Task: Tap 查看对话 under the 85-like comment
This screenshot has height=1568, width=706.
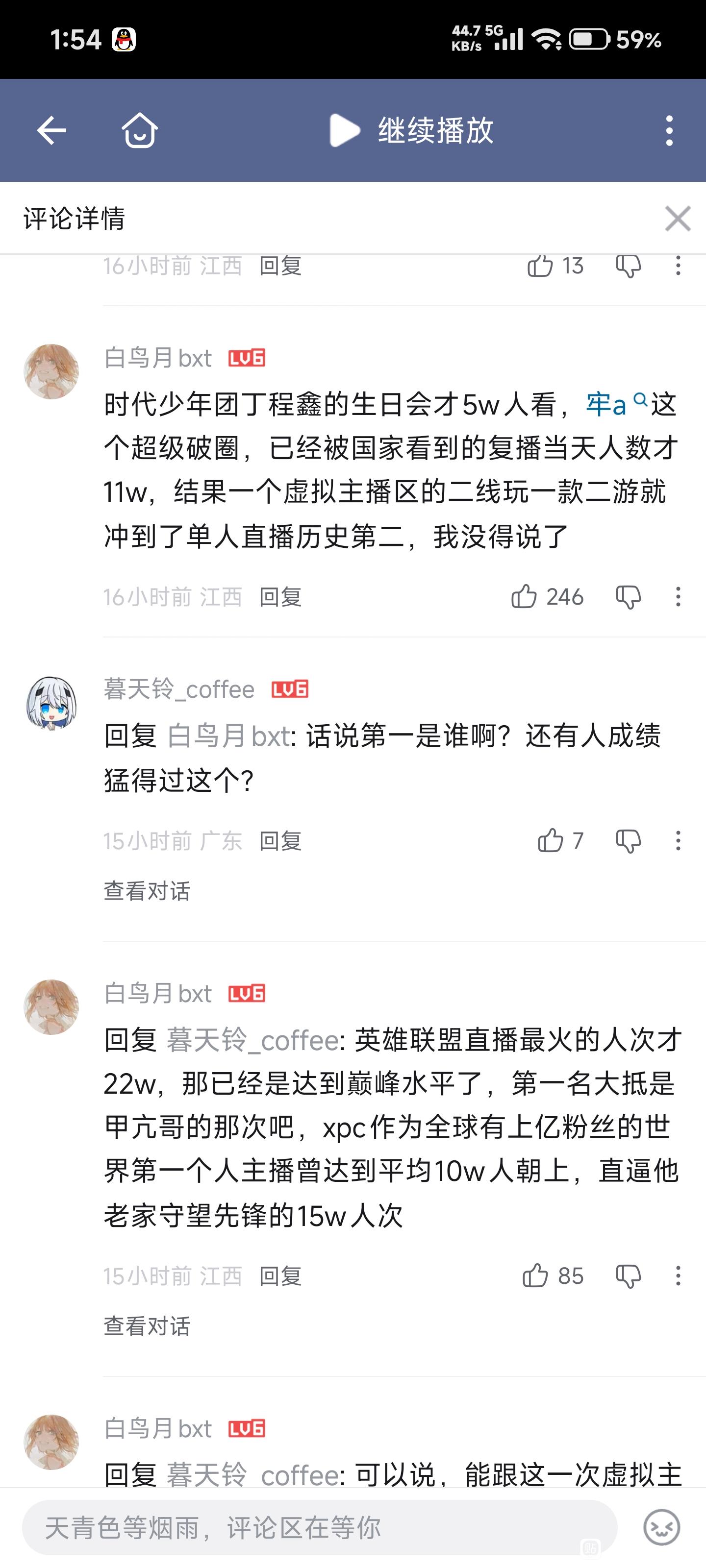Action: tap(147, 1325)
